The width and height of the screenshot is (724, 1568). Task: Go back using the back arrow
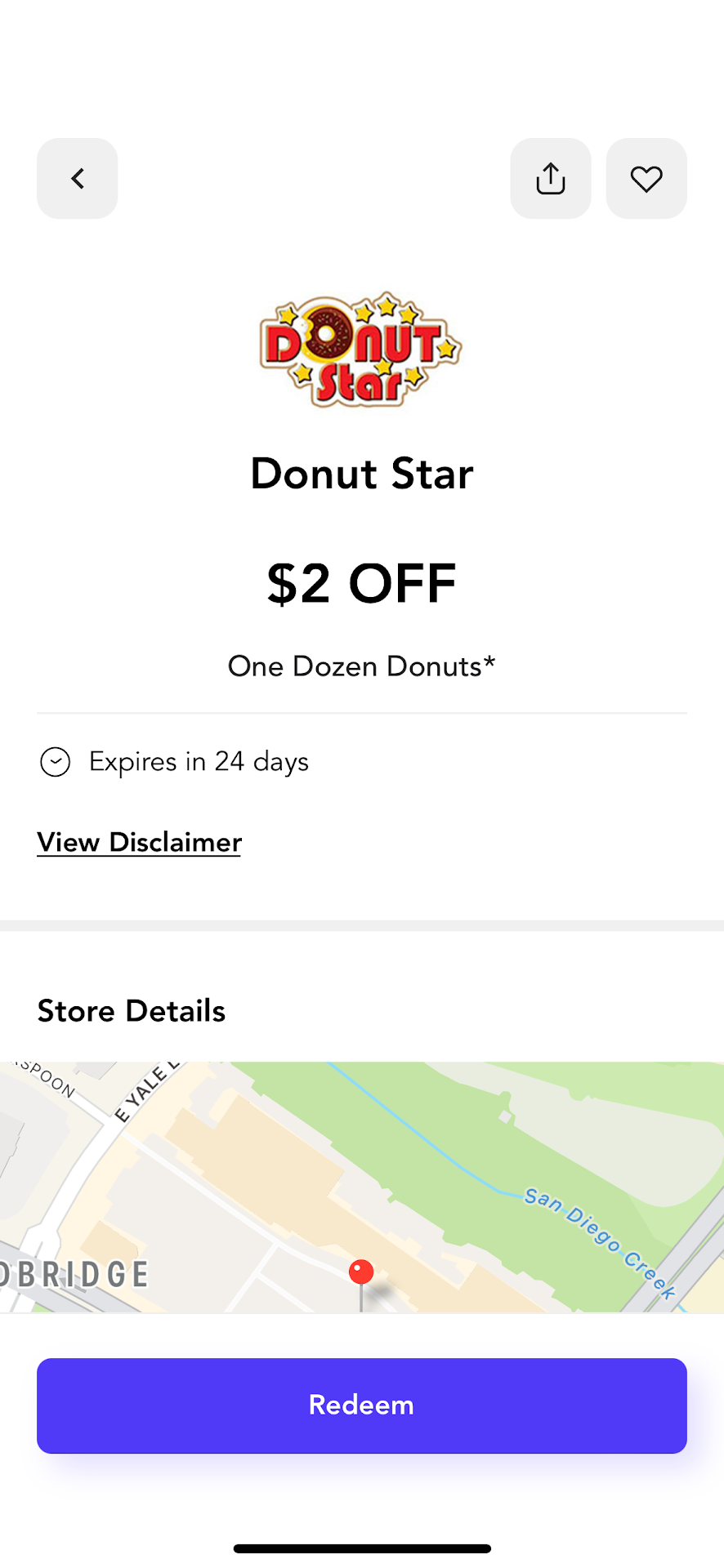coord(77,178)
